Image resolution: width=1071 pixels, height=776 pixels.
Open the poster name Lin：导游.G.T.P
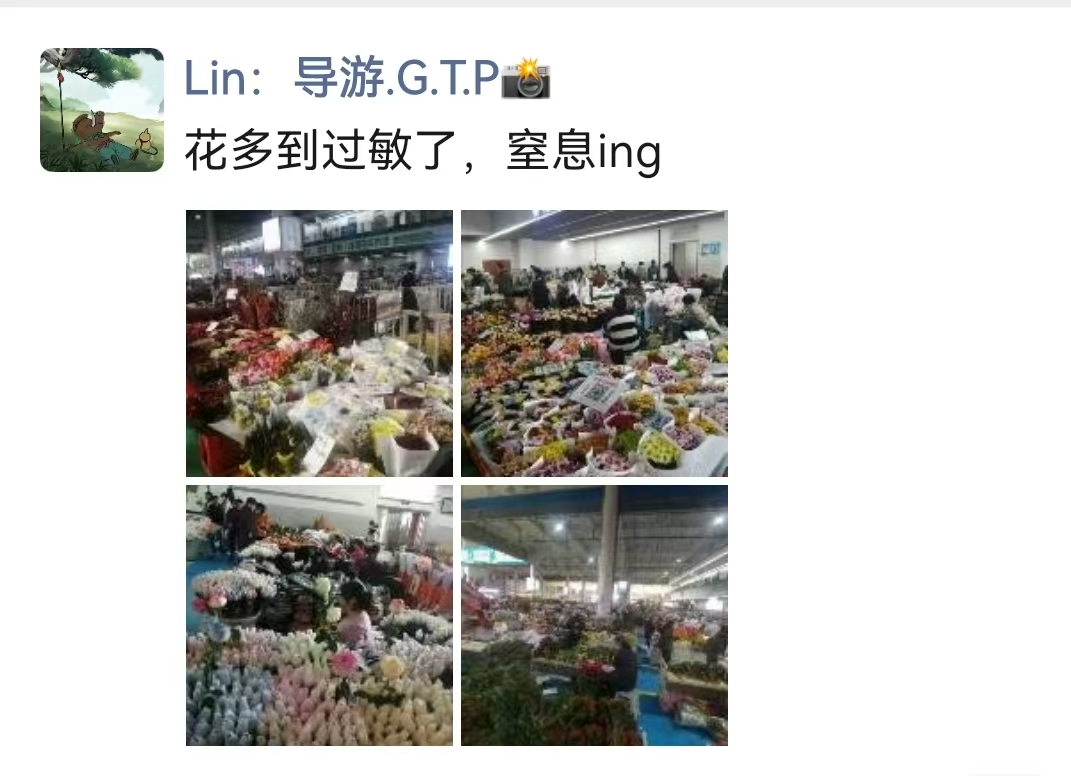point(366,78)
